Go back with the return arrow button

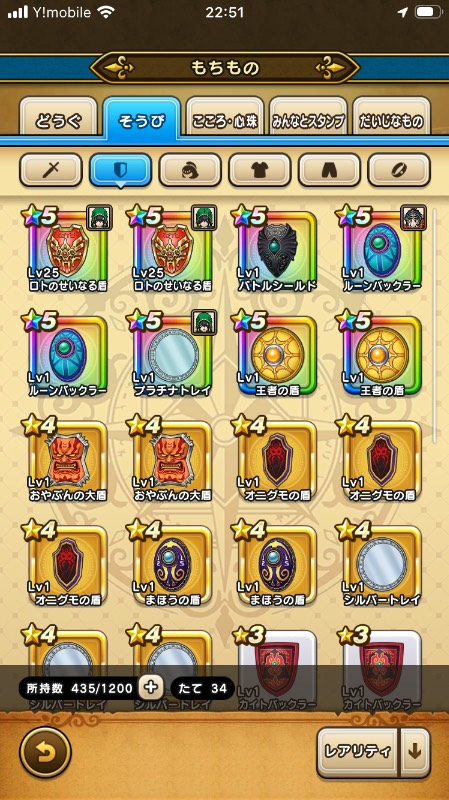45,752
